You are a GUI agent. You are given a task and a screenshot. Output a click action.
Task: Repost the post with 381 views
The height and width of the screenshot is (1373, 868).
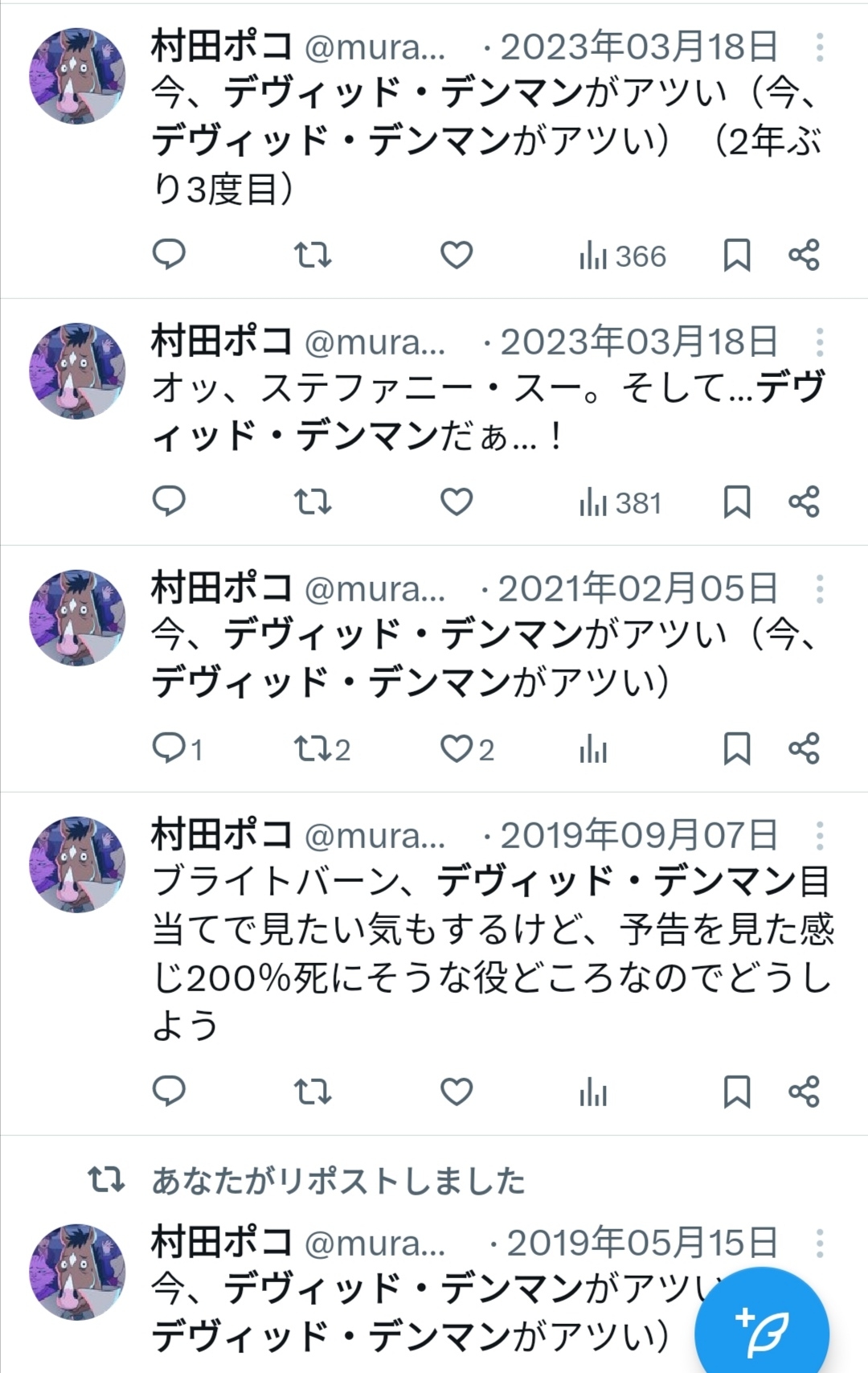pos(312,502)
